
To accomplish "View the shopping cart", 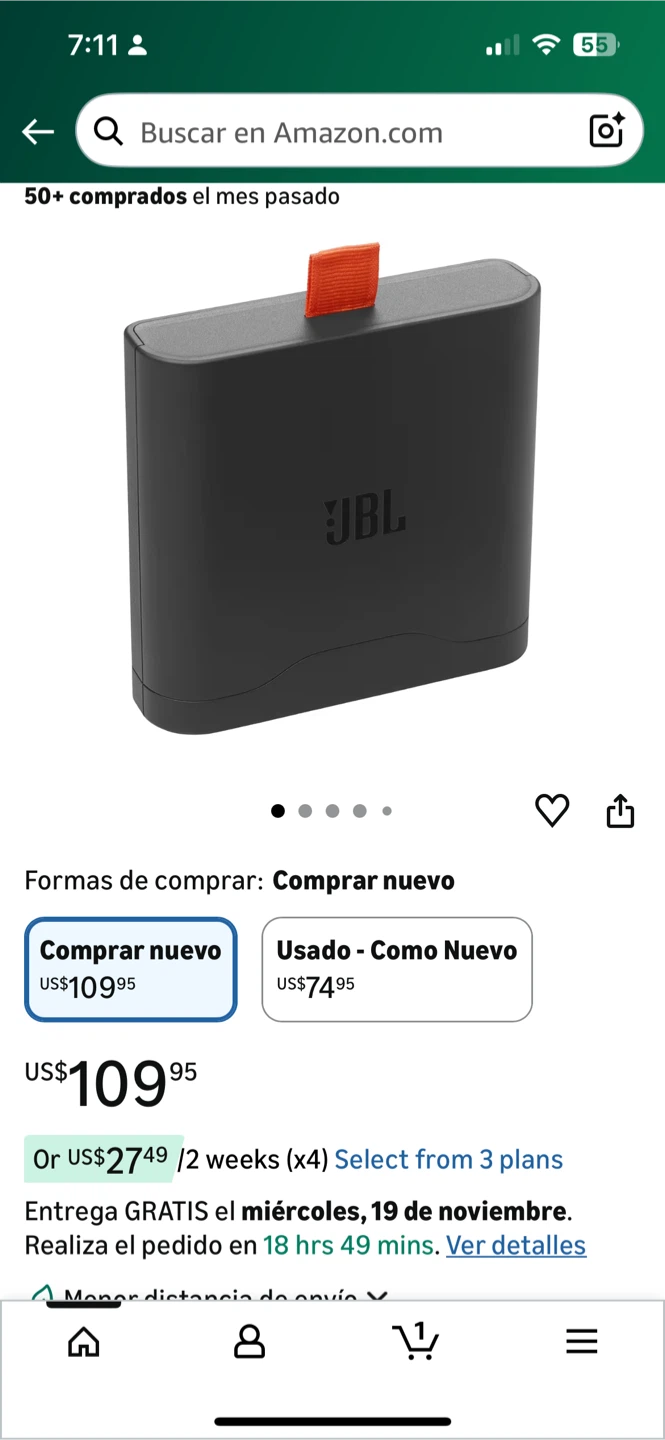I will (x=415, y=1342).
